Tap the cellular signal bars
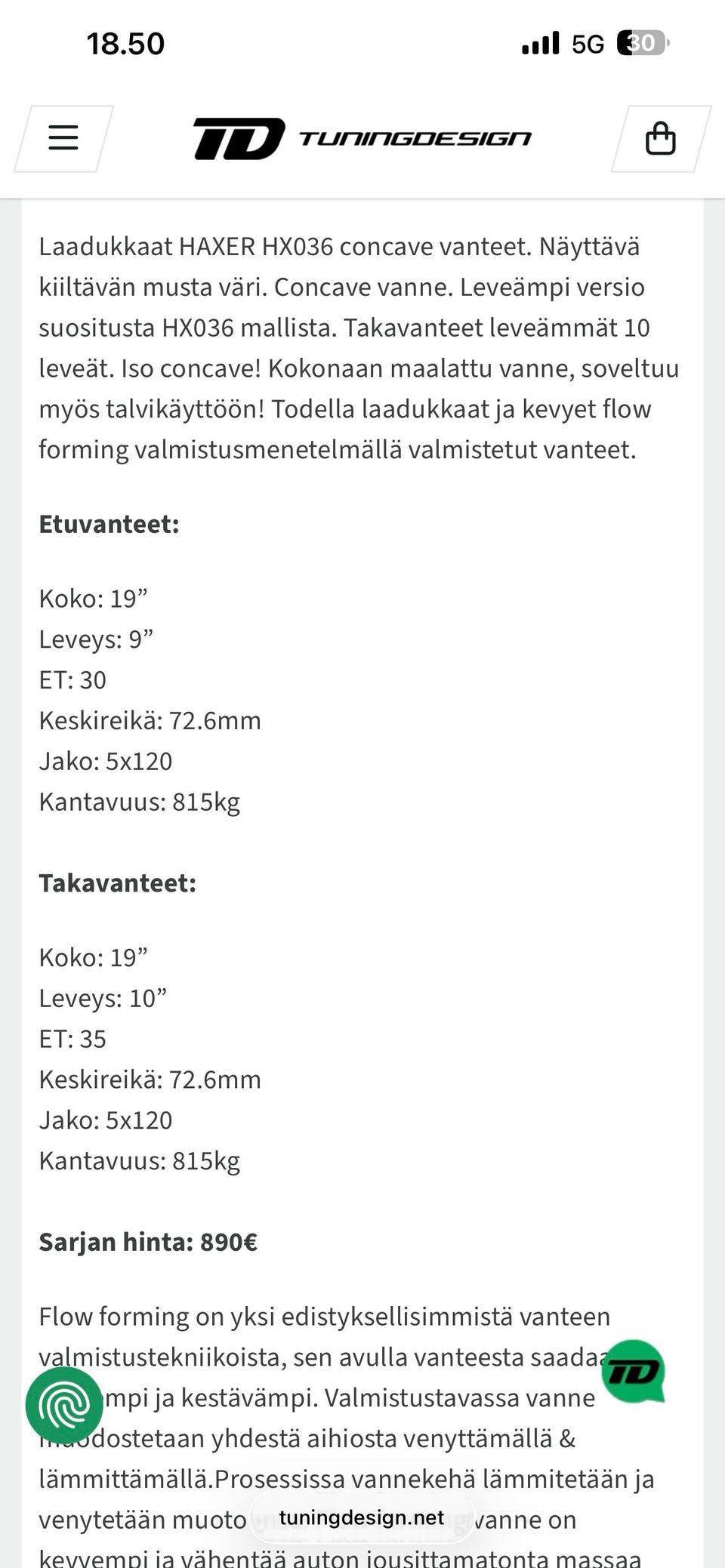This screenshot has height=1568, width=725. 541,43
